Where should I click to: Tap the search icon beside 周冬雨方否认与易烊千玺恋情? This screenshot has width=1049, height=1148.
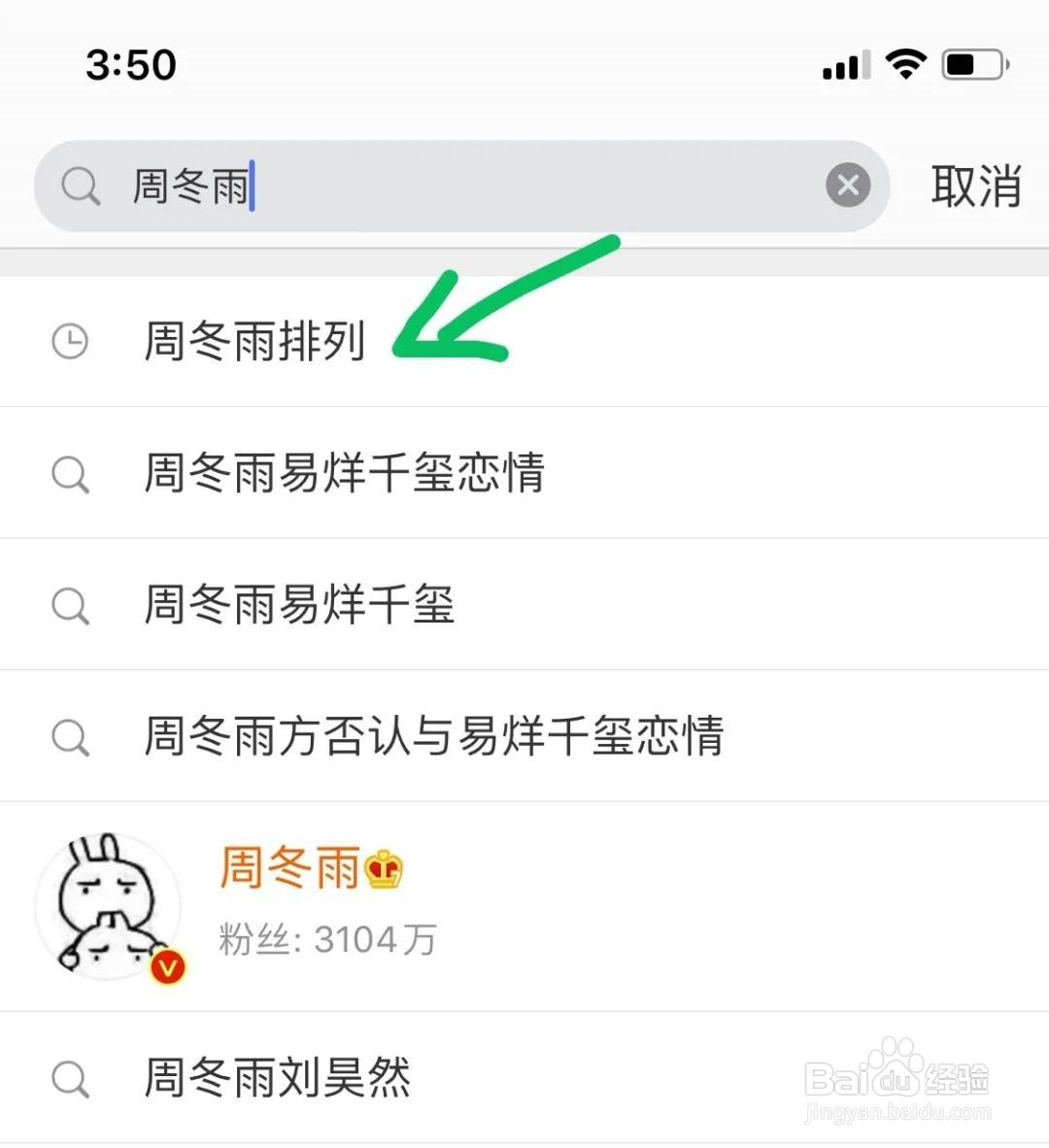68,738
